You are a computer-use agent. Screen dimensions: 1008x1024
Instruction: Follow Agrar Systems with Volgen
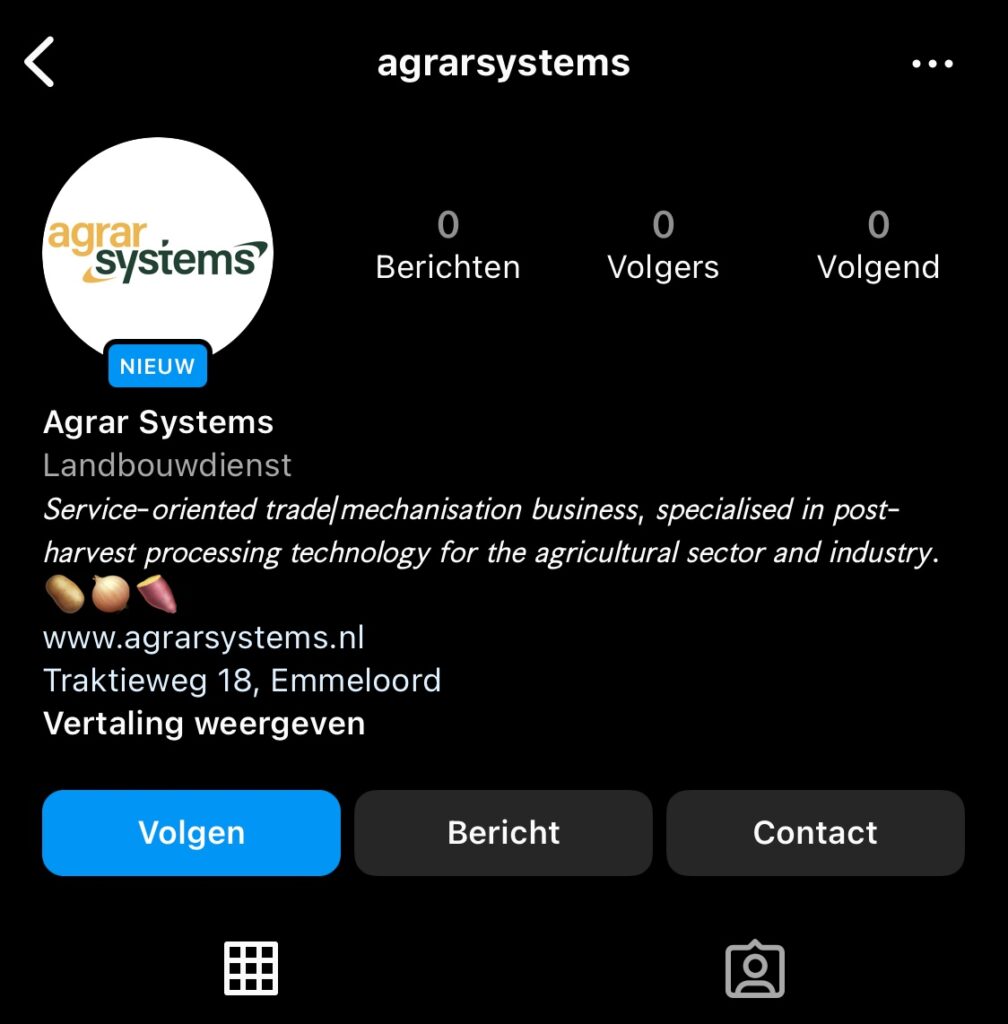tap(191, 833)
